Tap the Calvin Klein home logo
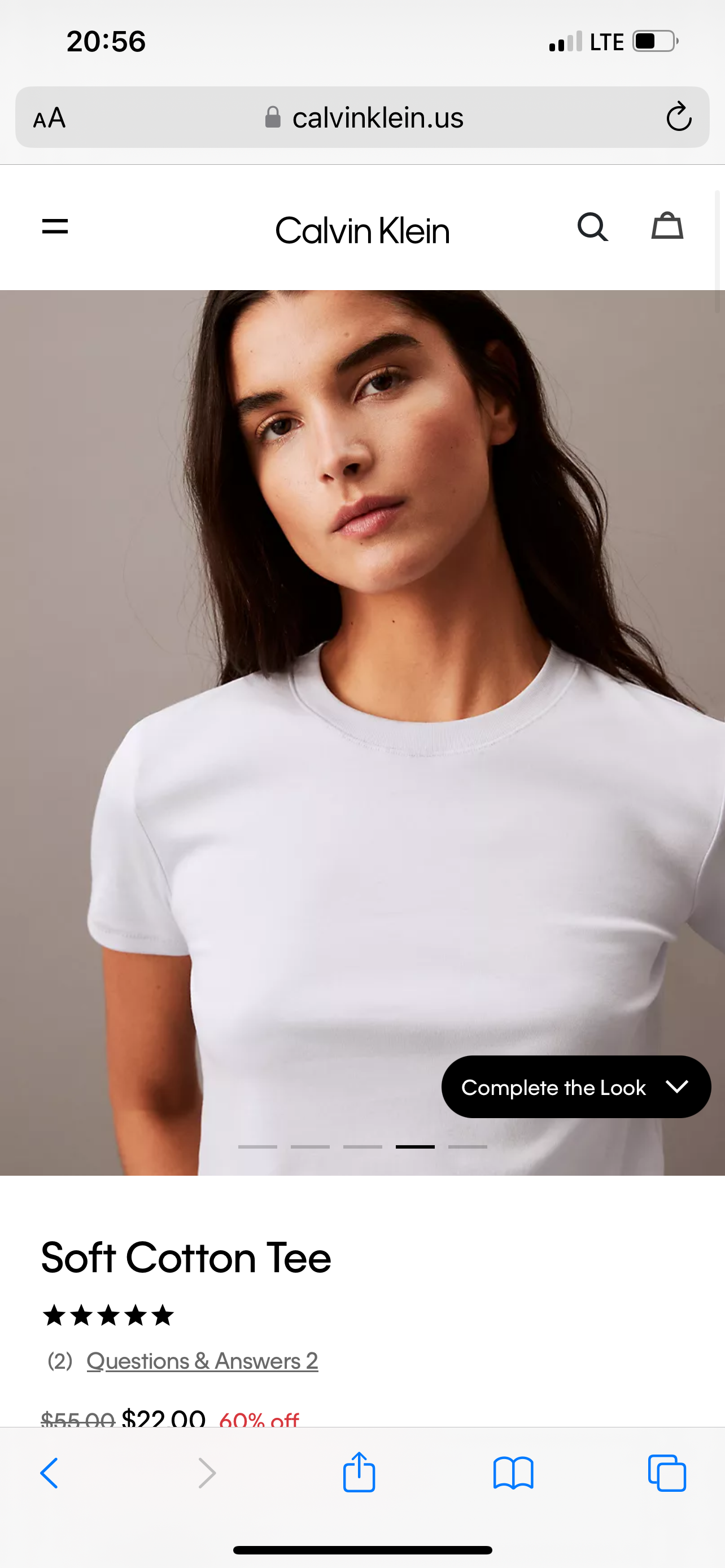 point(362,231)
